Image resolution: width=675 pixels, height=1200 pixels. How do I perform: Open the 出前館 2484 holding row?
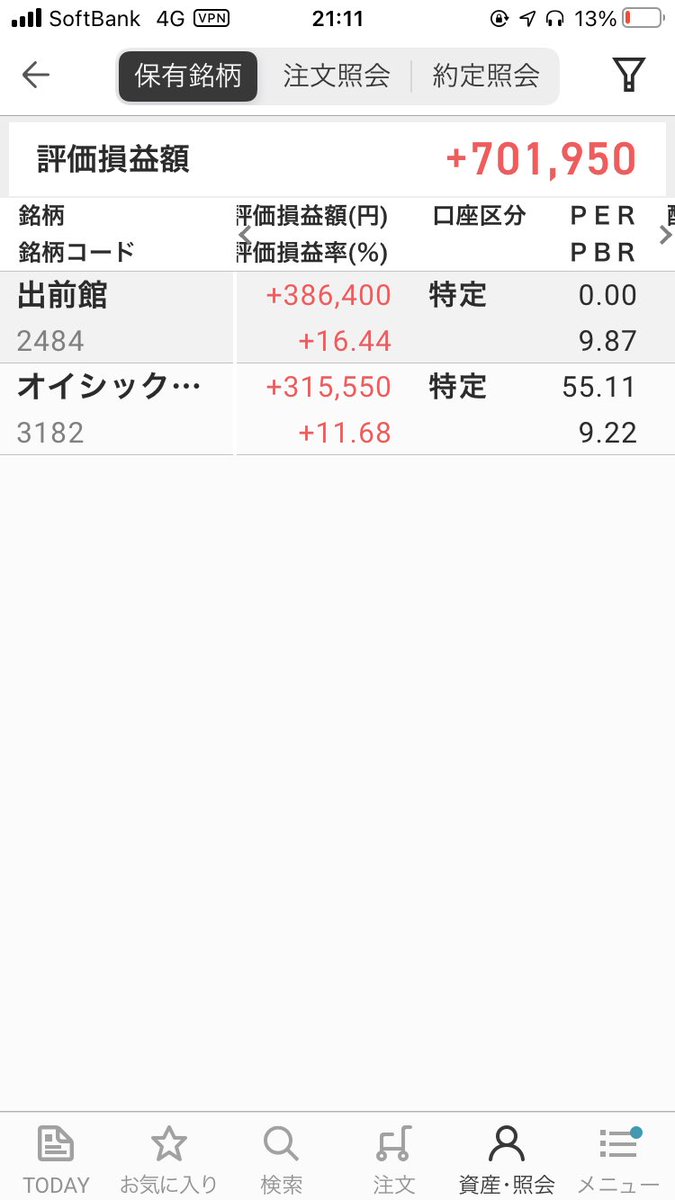pos(337,317)
